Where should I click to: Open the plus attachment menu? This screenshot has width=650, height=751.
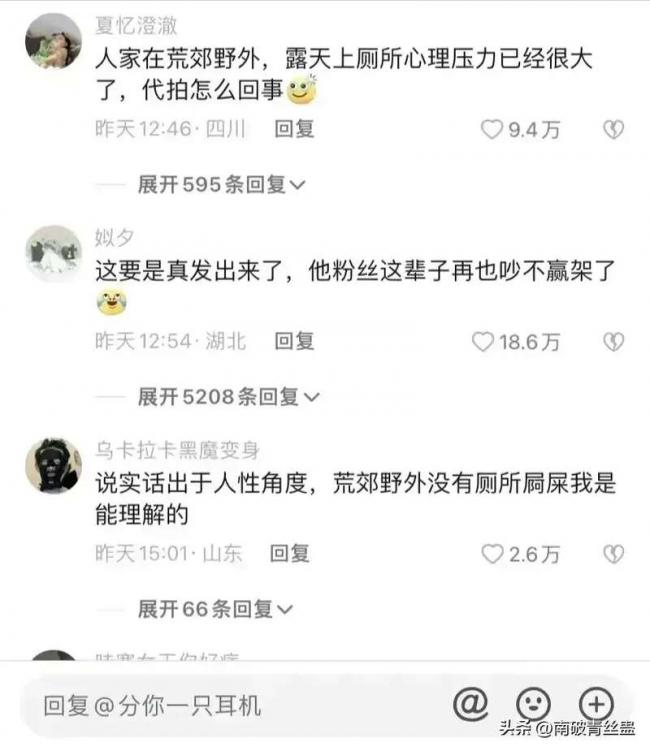click(x=596, y=704)
